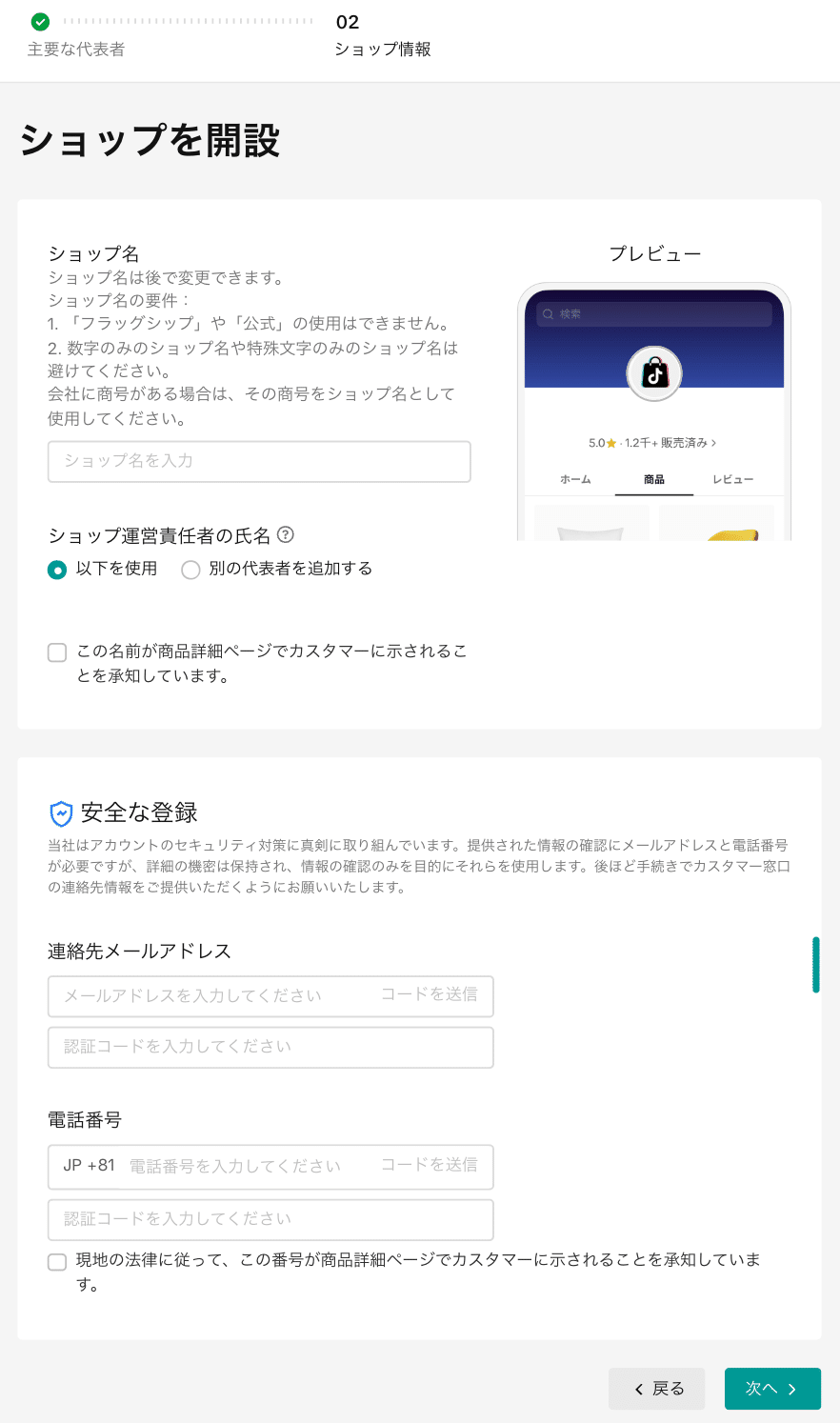Check the phone number display acknowledgment box
The width and height of the screenshot is (840, 1423).
pos(57,1262)
